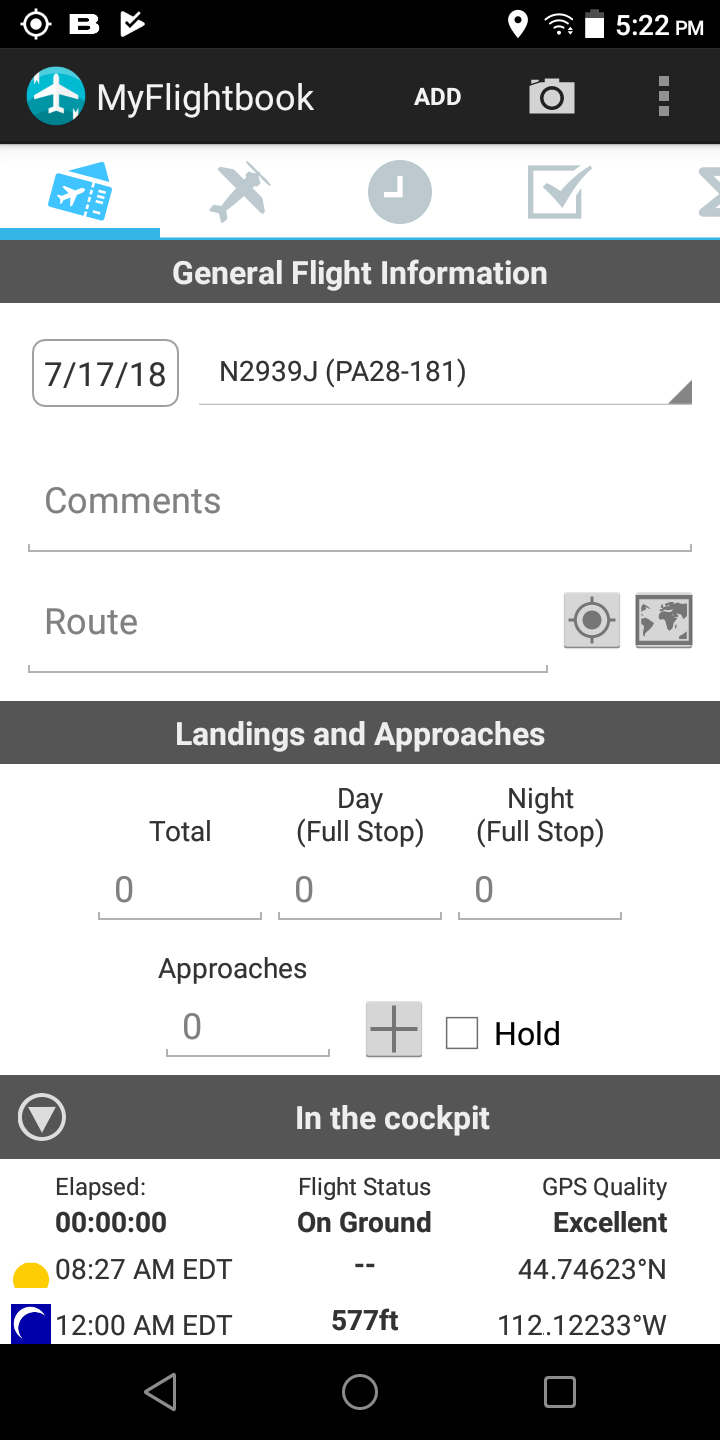The height and width of the screenshot is (1440, 720).
Task: Add an approach with the plus button
Action: tap(394, 1029)
